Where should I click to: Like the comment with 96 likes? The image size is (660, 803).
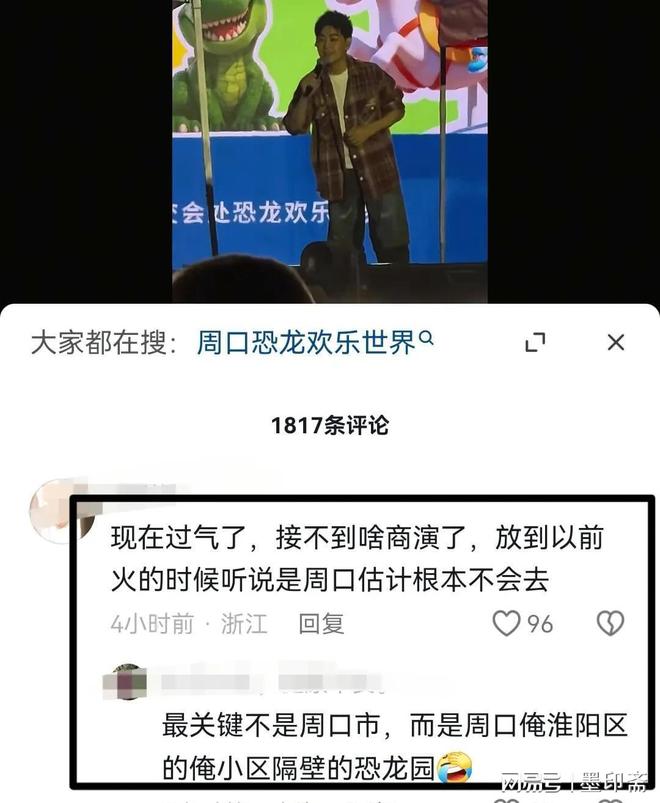[x=507, y=623]
